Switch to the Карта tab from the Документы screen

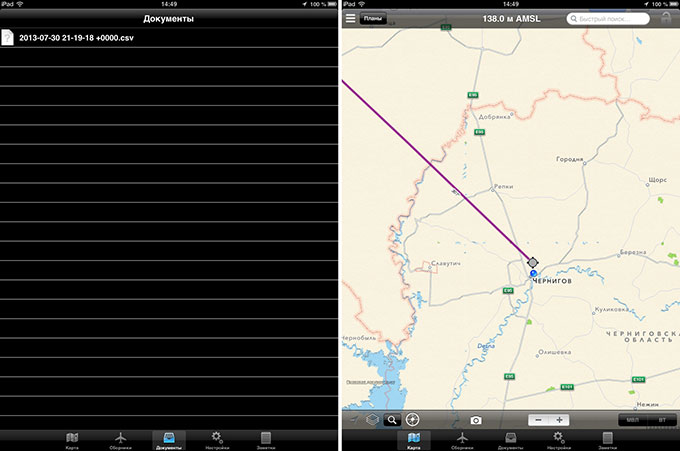click(x=72, y=439)
